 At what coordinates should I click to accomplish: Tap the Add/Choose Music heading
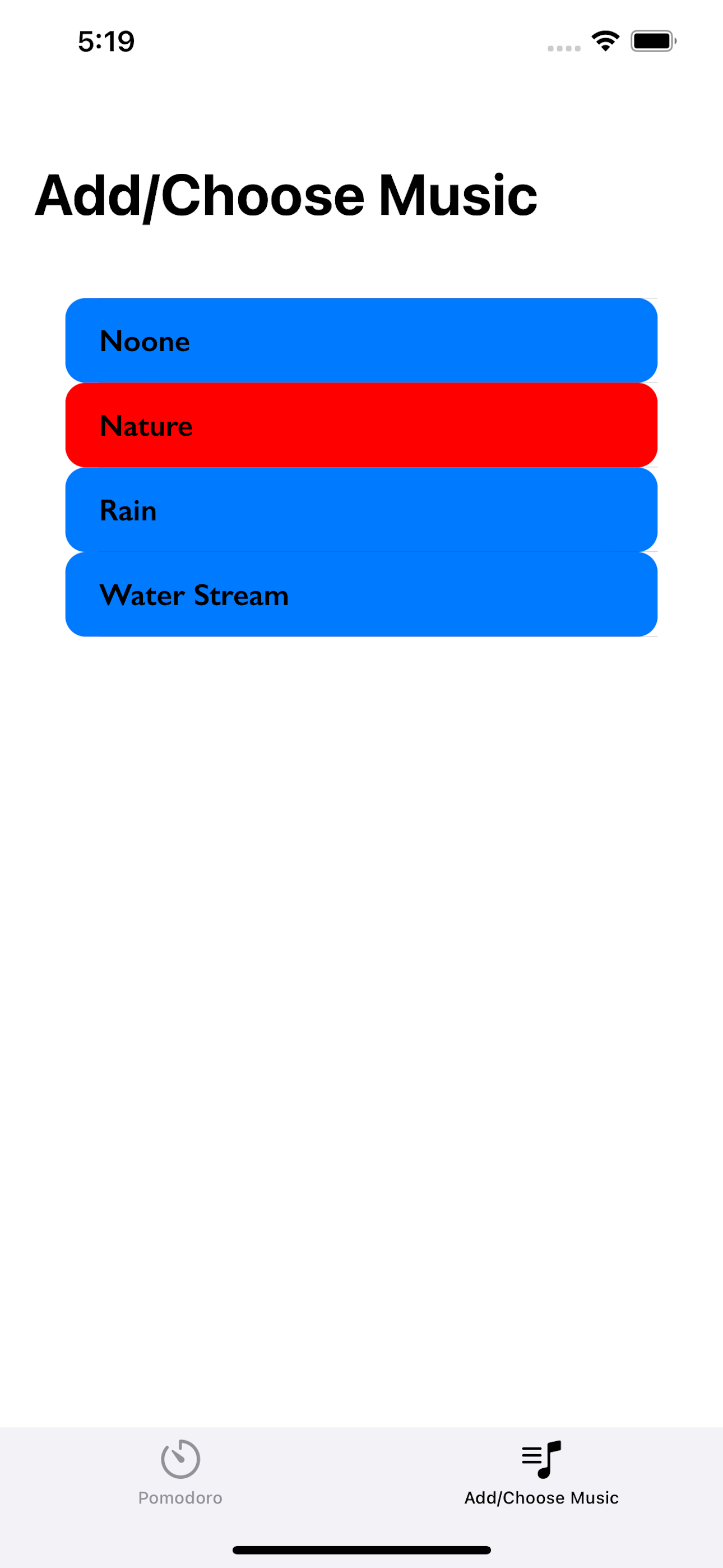point(286,195)
